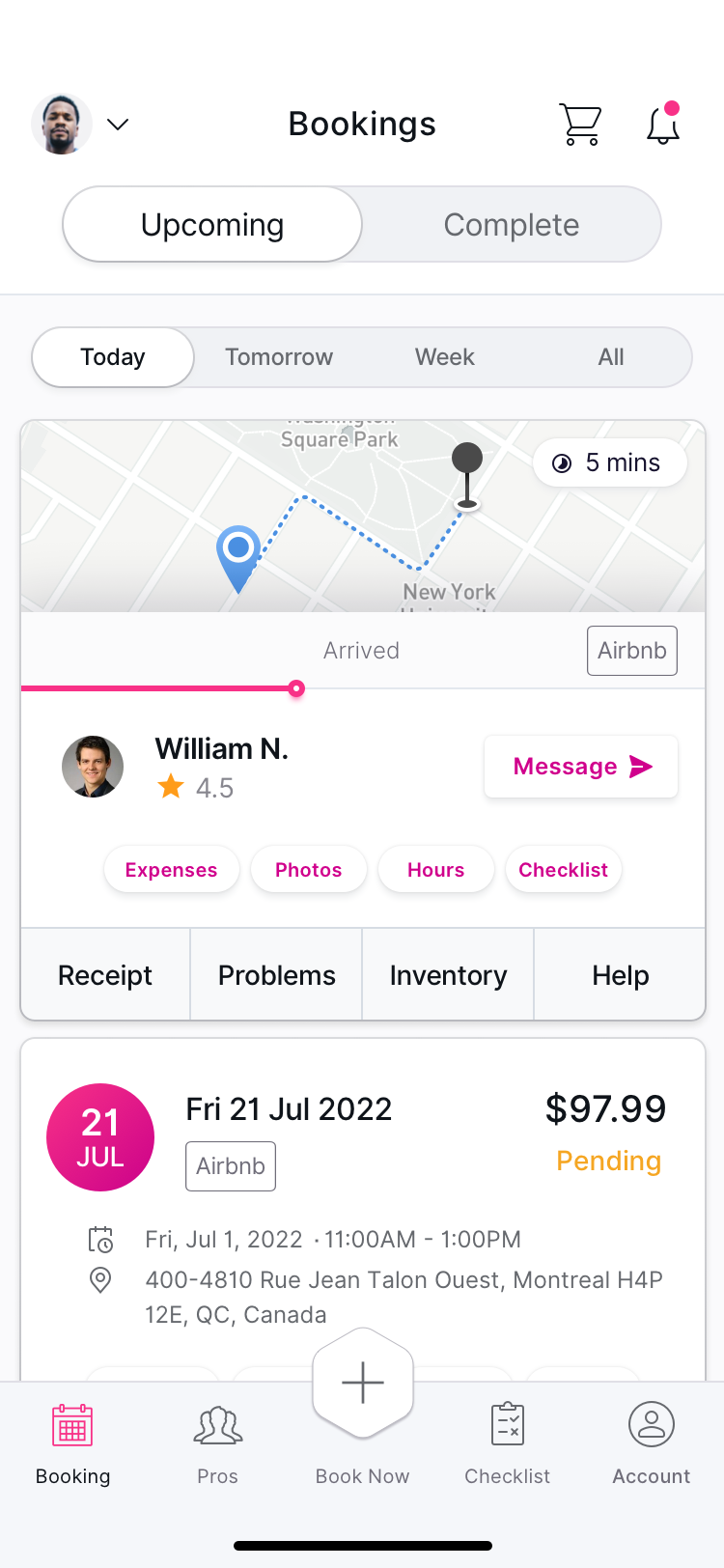This screenshot has height=1568, width=724.
Task: Get Help for this booking
Action: [x=620, y=975]
